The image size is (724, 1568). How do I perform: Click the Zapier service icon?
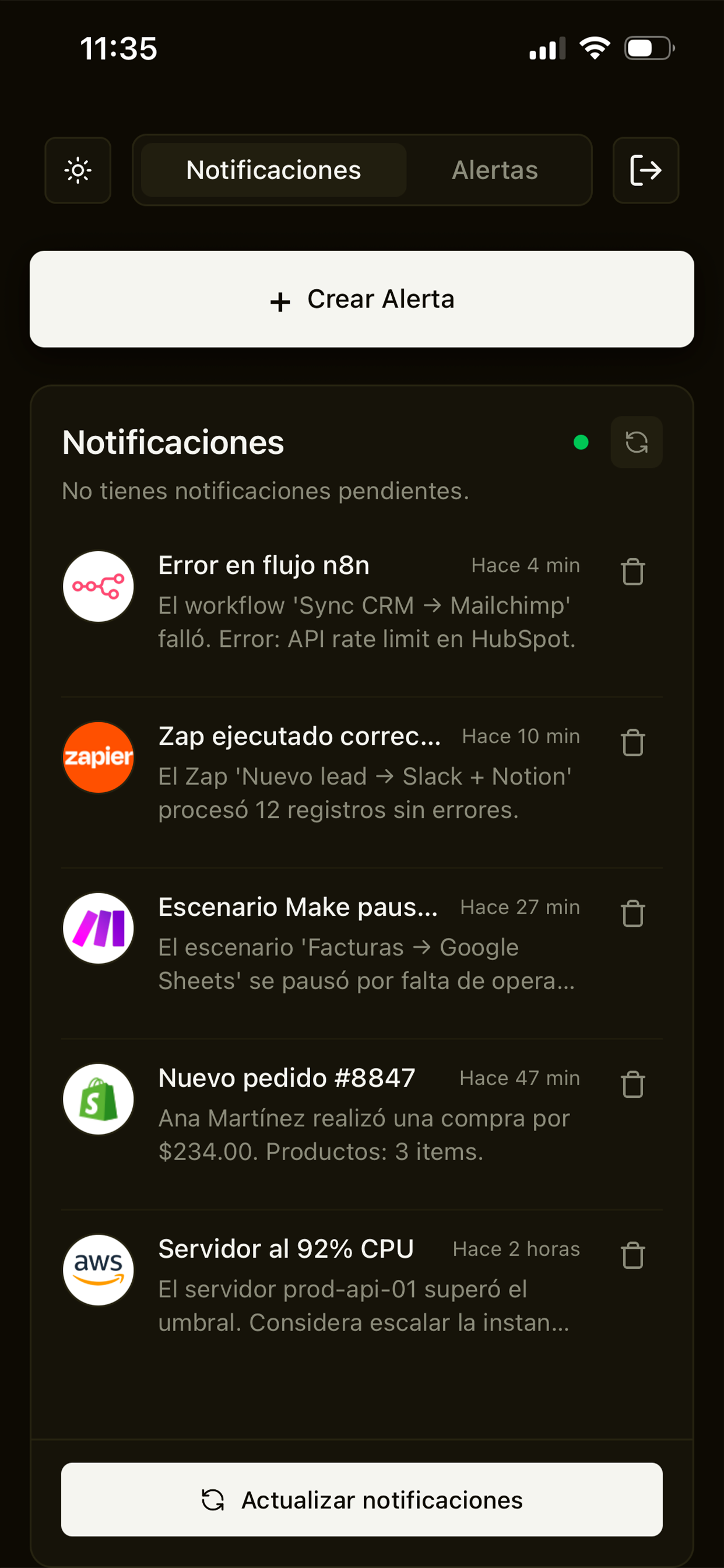pyautogui.click(x=97, y=757)
